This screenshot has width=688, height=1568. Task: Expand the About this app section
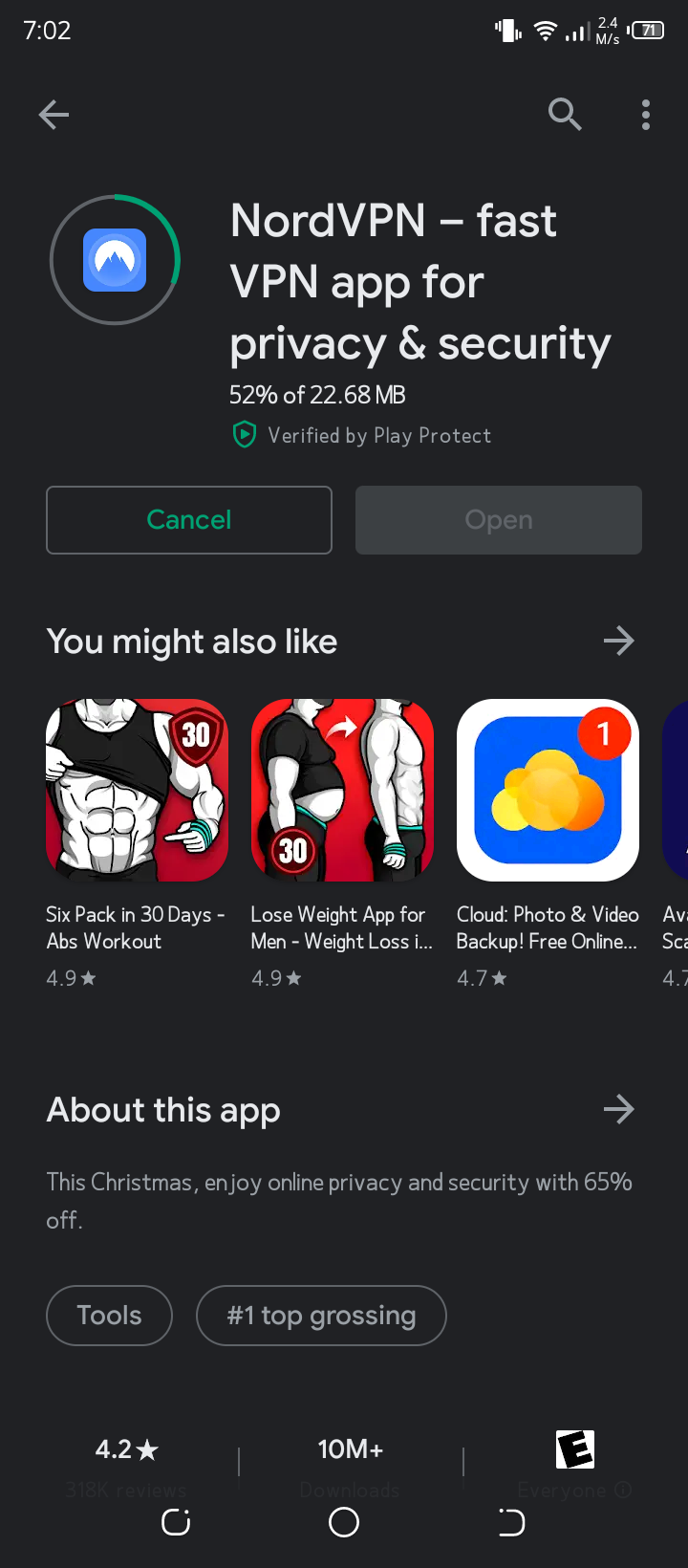coord(619,1109)
